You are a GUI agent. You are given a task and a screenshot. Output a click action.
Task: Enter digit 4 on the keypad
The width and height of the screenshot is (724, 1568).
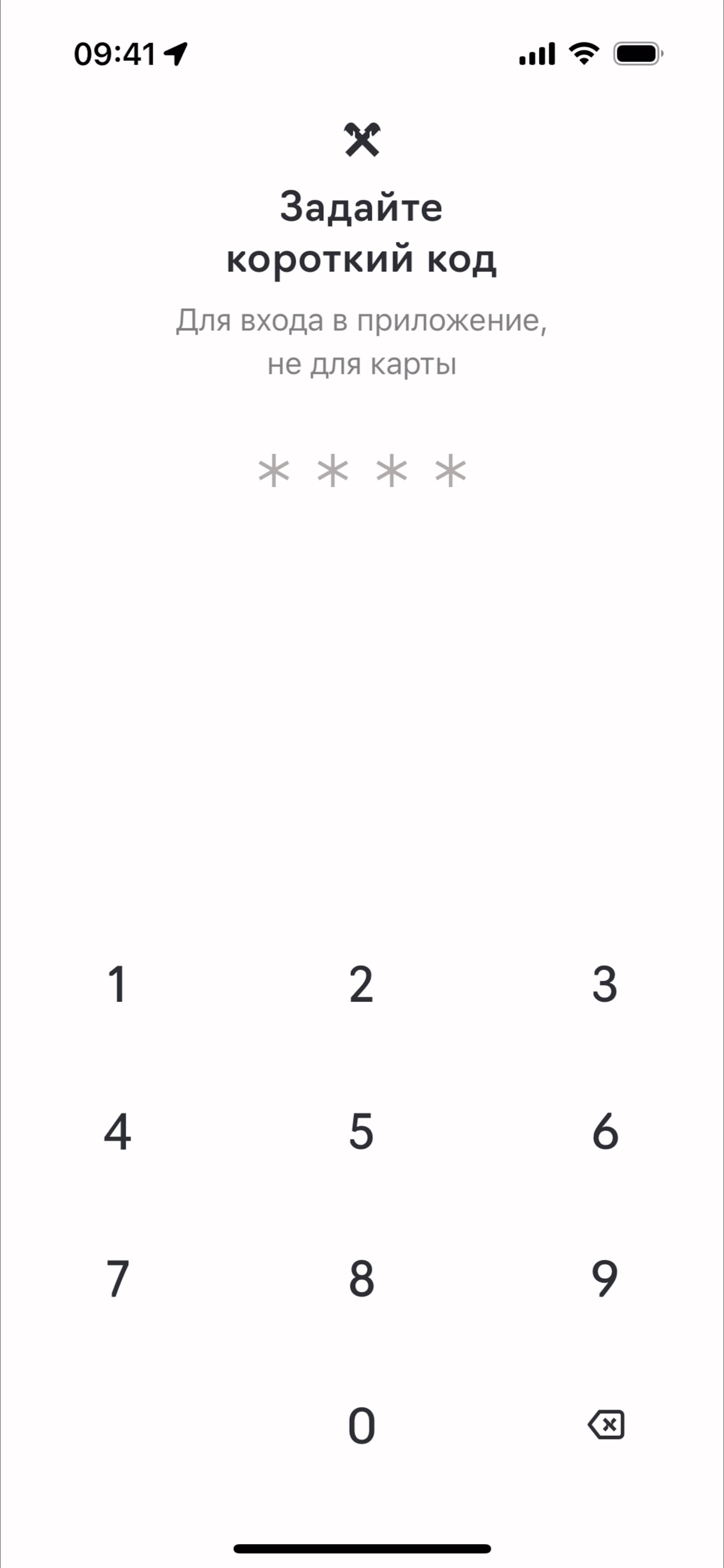[x=117, y=1131]
